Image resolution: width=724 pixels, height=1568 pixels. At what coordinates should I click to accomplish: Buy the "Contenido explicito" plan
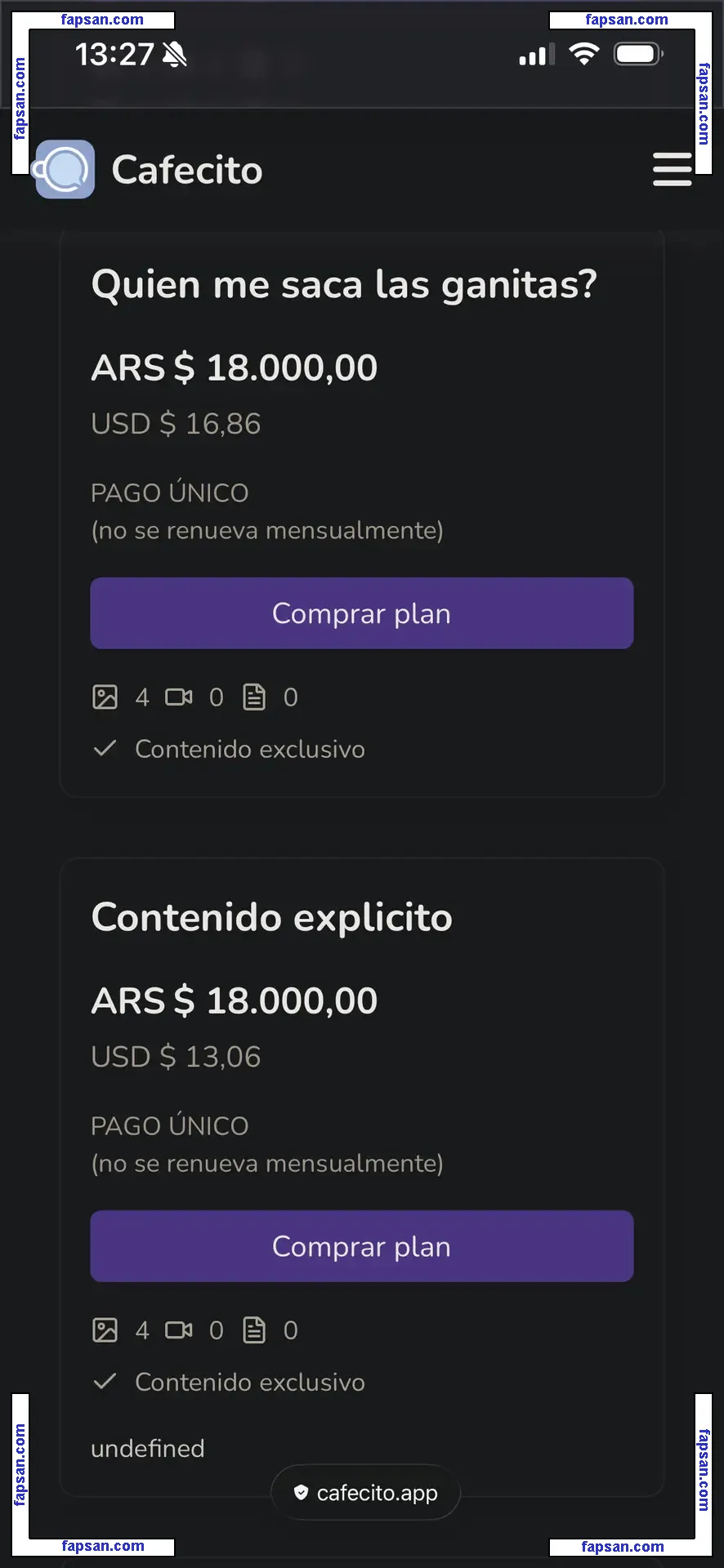(x=361, y=1246)
